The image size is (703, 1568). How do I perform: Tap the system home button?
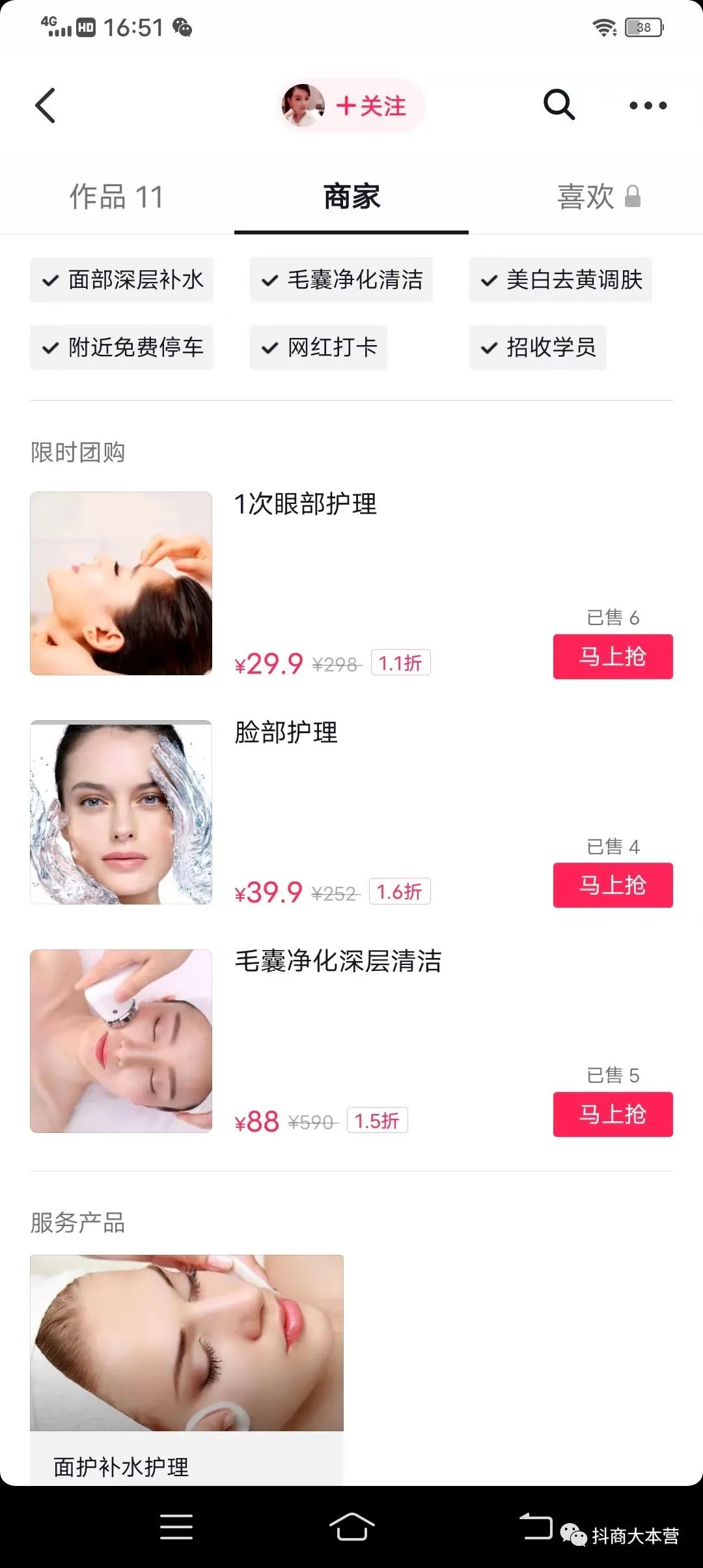(351, 1526)
